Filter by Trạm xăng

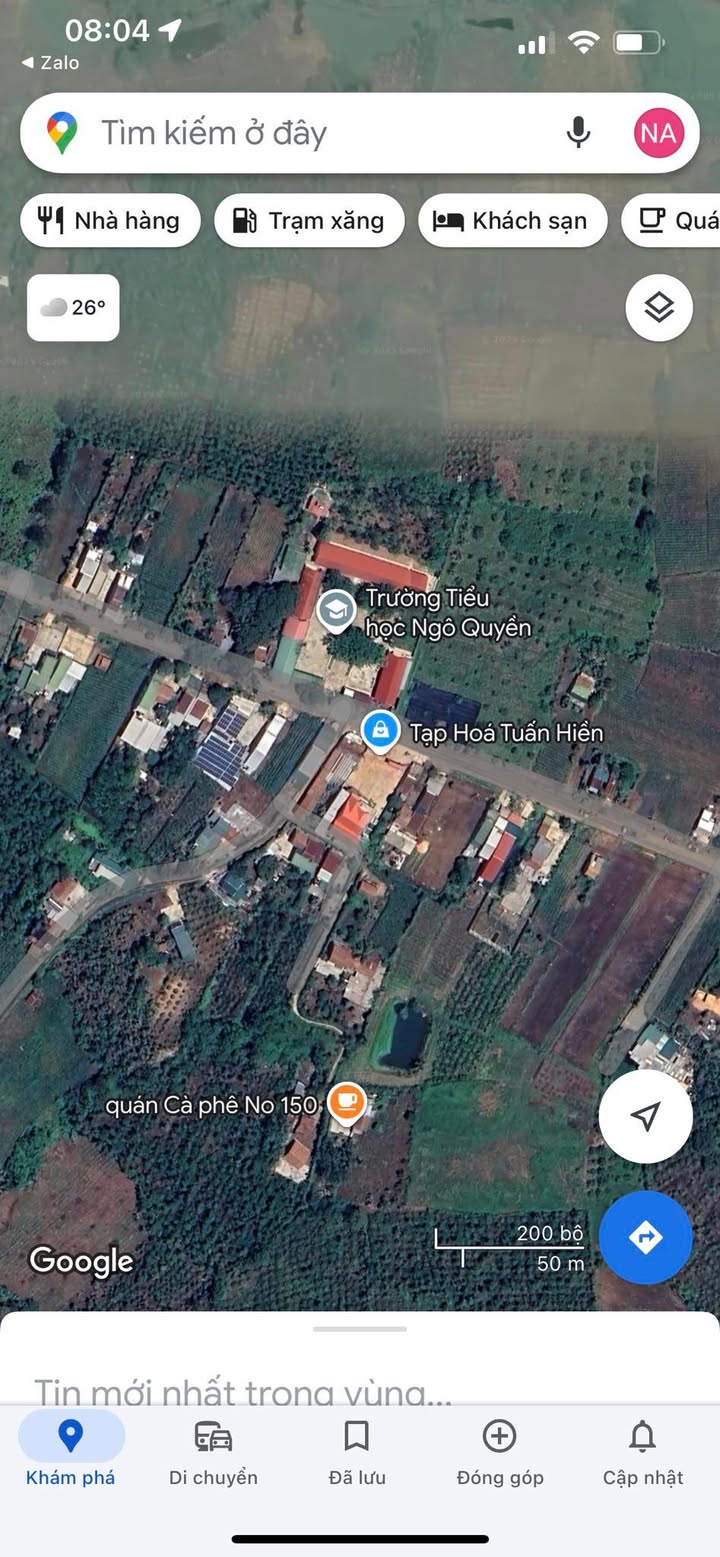(x=309, y=221)
